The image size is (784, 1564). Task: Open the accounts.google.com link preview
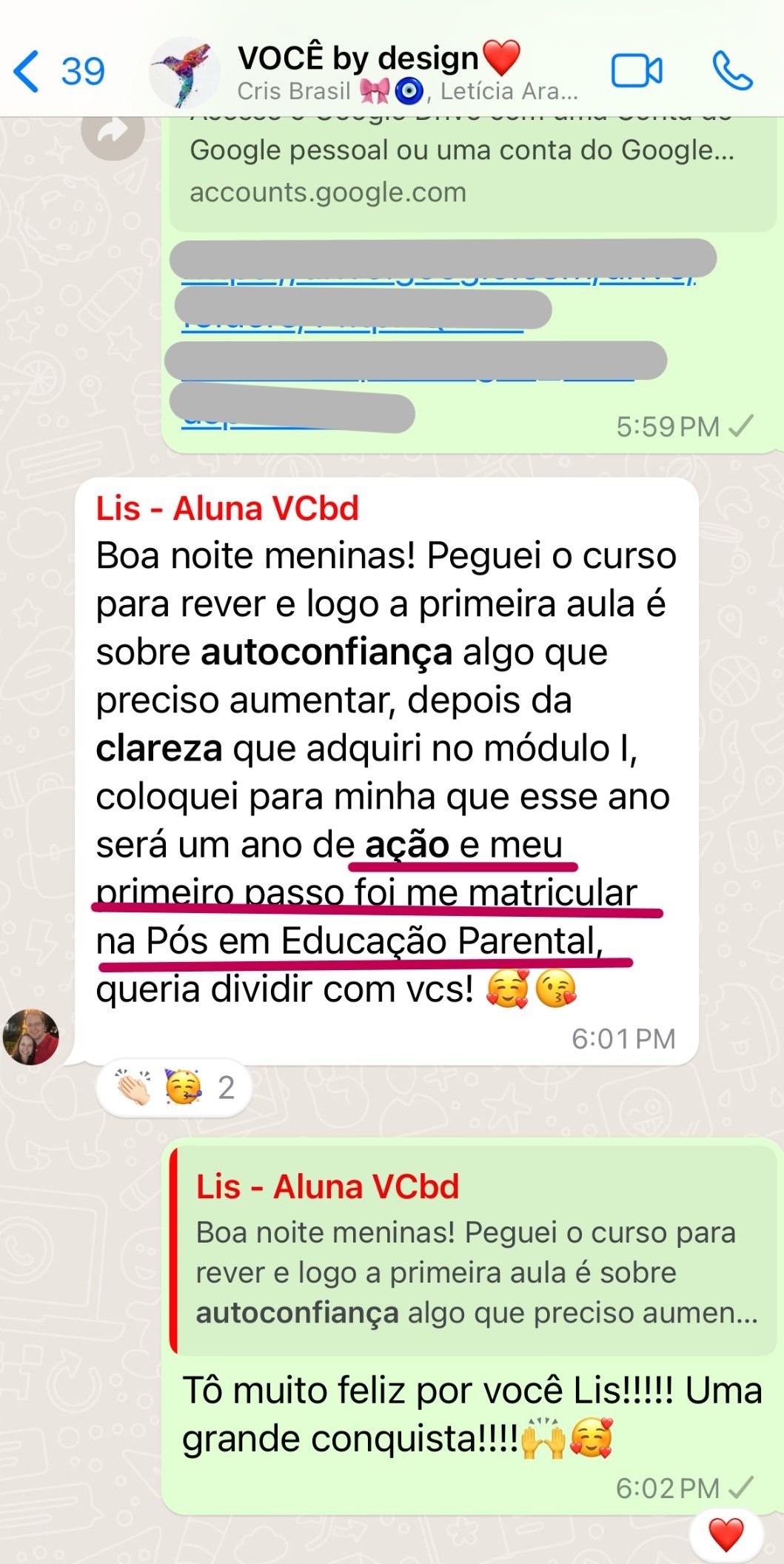[459, 170]
